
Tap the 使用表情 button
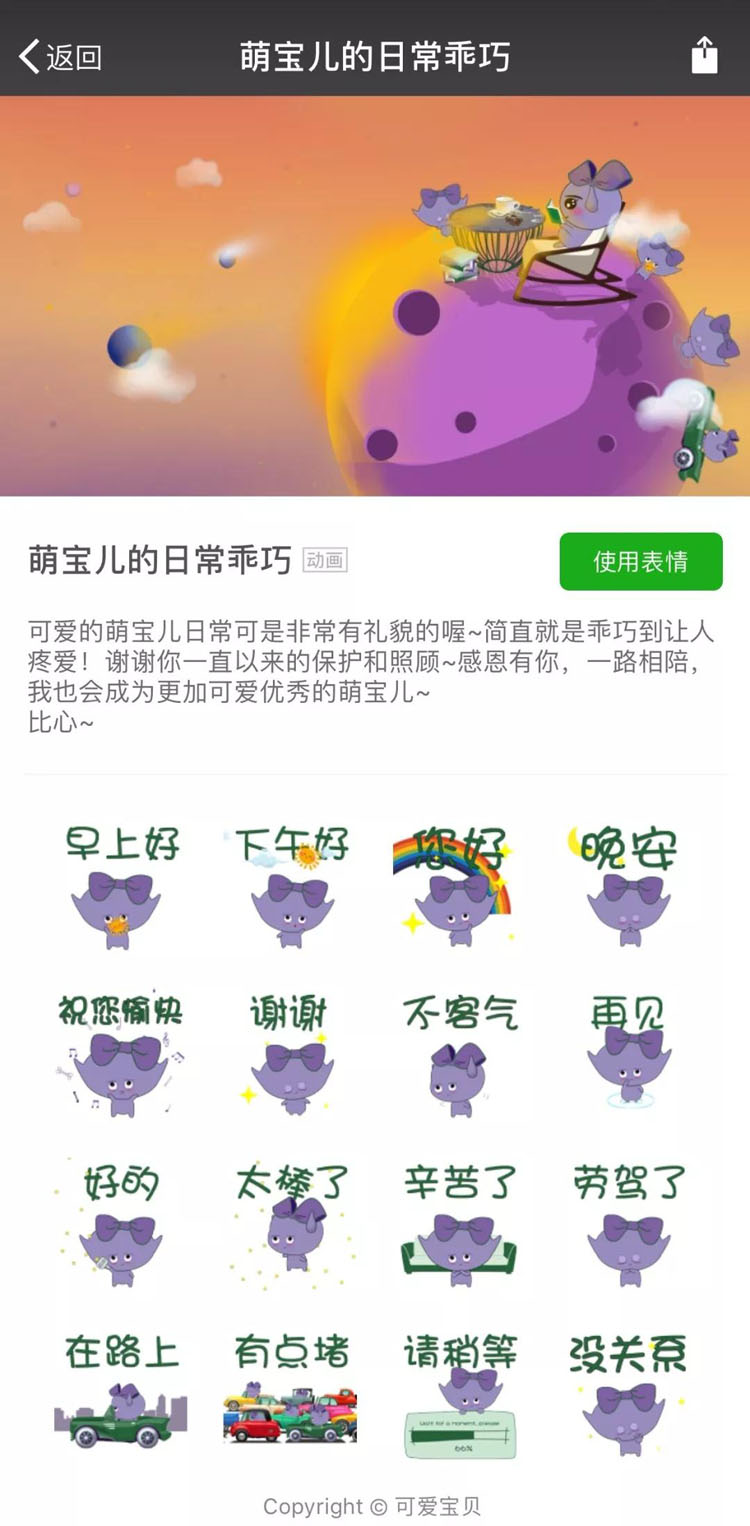(x=640, y=562)
